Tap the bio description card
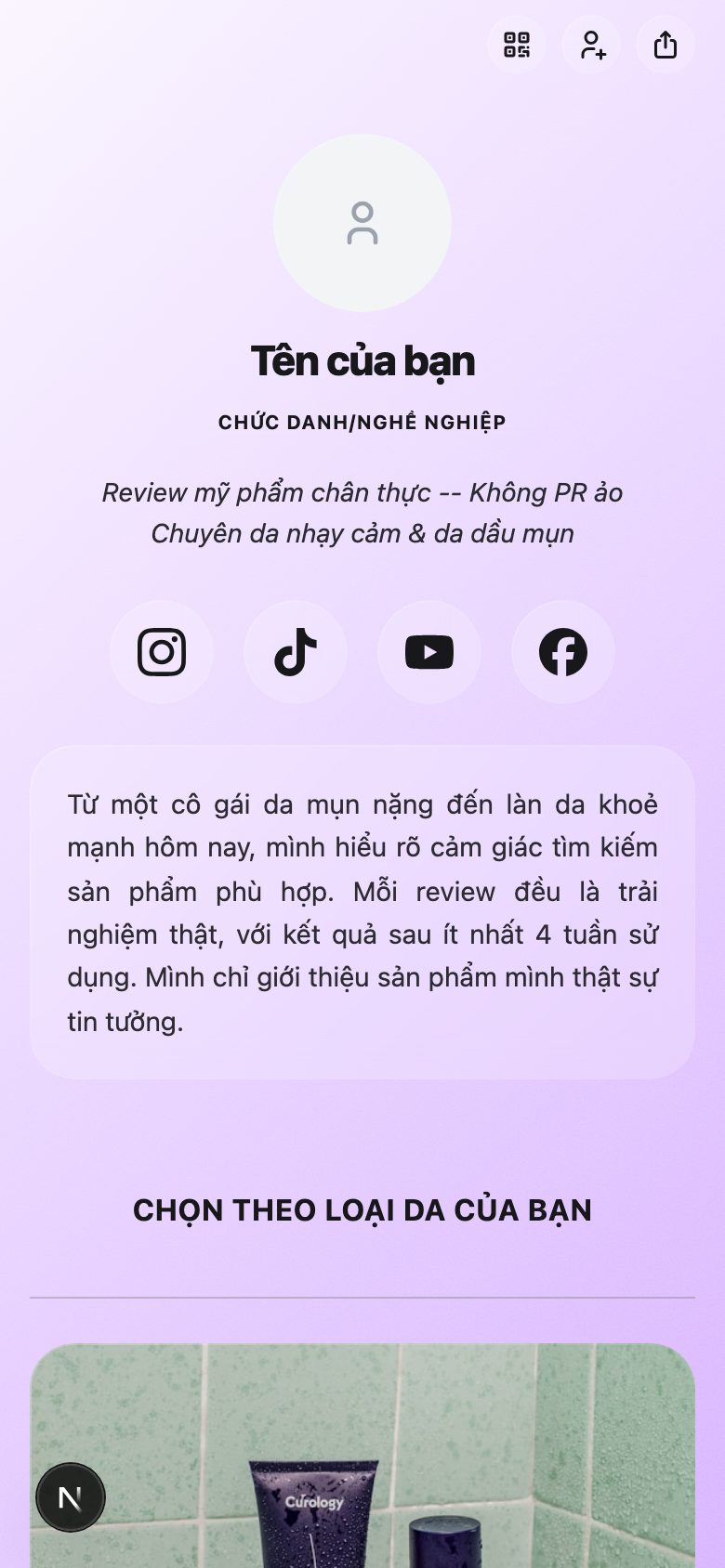The height and width of the screenshot is (1568, 725). (x=362, y=908)
